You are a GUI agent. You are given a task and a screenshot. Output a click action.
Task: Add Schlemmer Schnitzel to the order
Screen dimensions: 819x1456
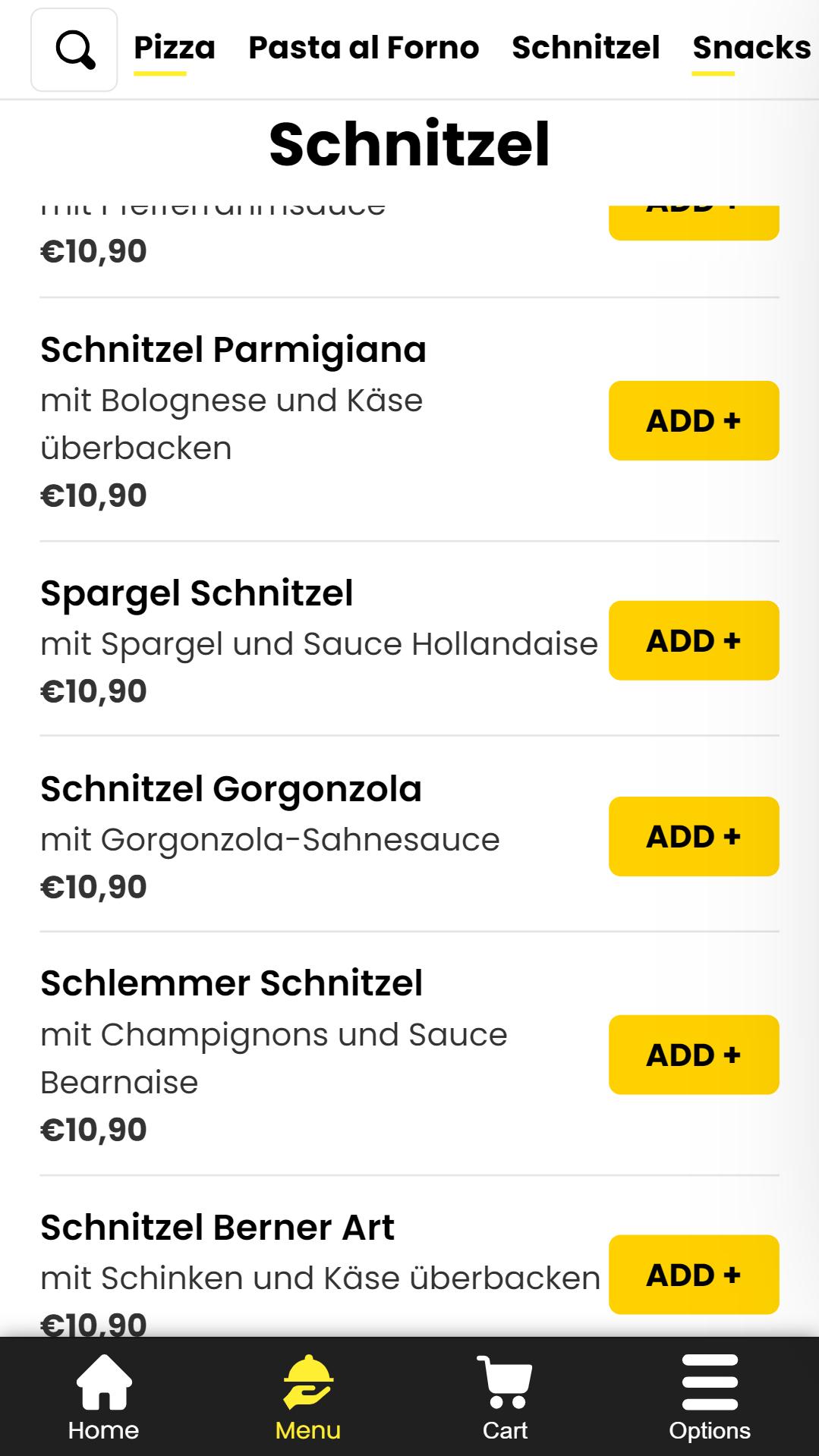[694, 1055]
